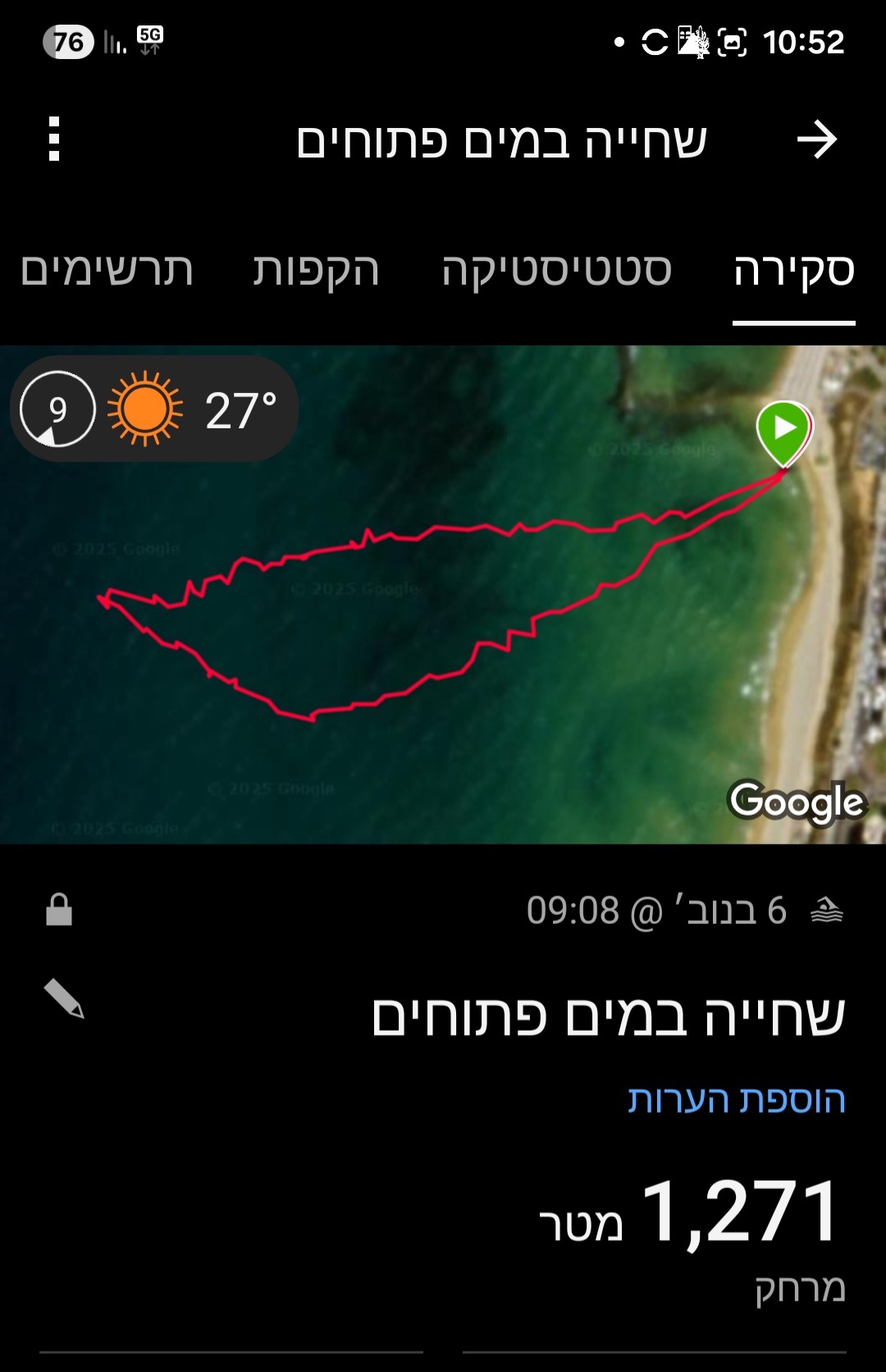The width and height of the screenshot is (886, 1372).
Task: Switch to the הקפות tab
Action: tap(316, 271)
